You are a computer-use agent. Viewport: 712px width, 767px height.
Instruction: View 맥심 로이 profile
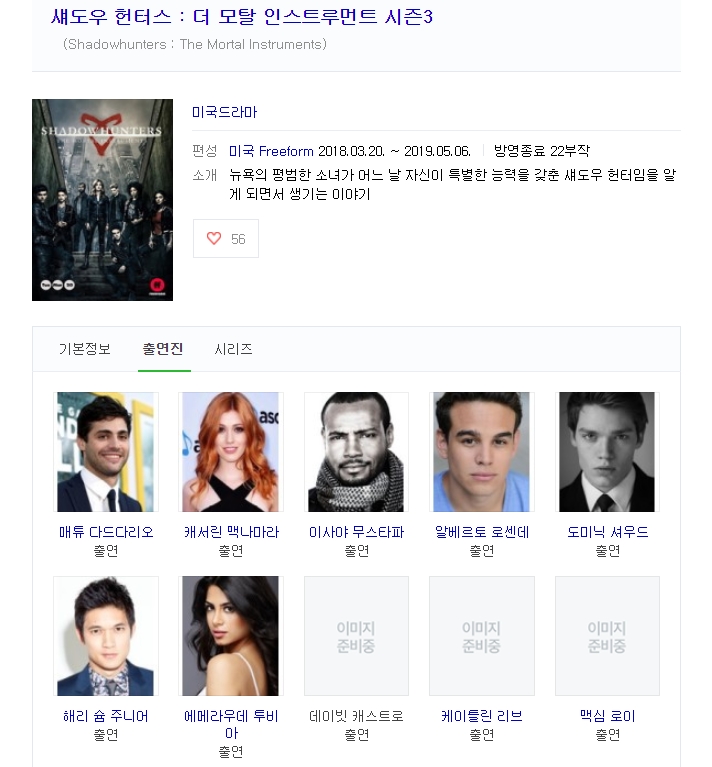click(607, 716)
